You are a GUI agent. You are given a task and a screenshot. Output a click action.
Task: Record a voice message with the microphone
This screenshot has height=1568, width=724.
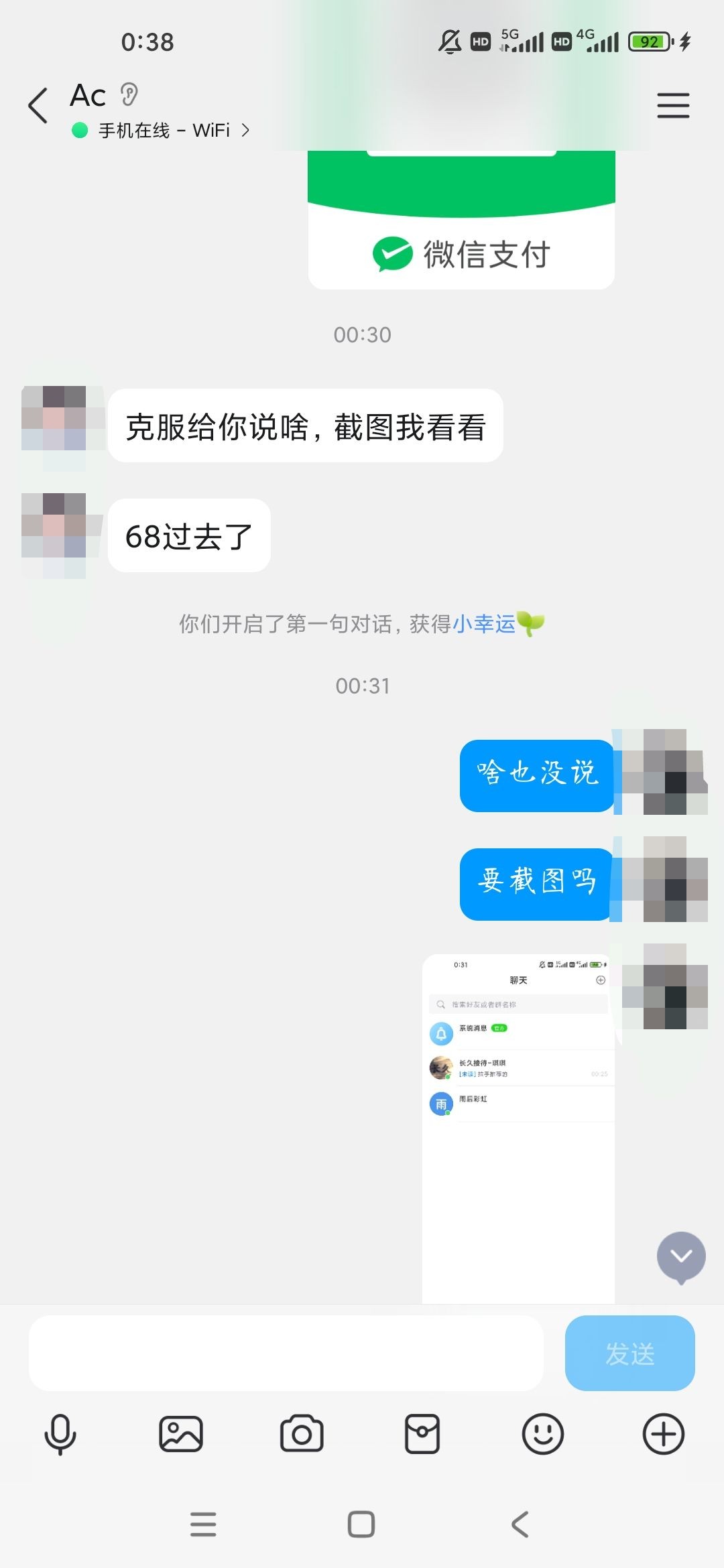tap(60, 1434)
